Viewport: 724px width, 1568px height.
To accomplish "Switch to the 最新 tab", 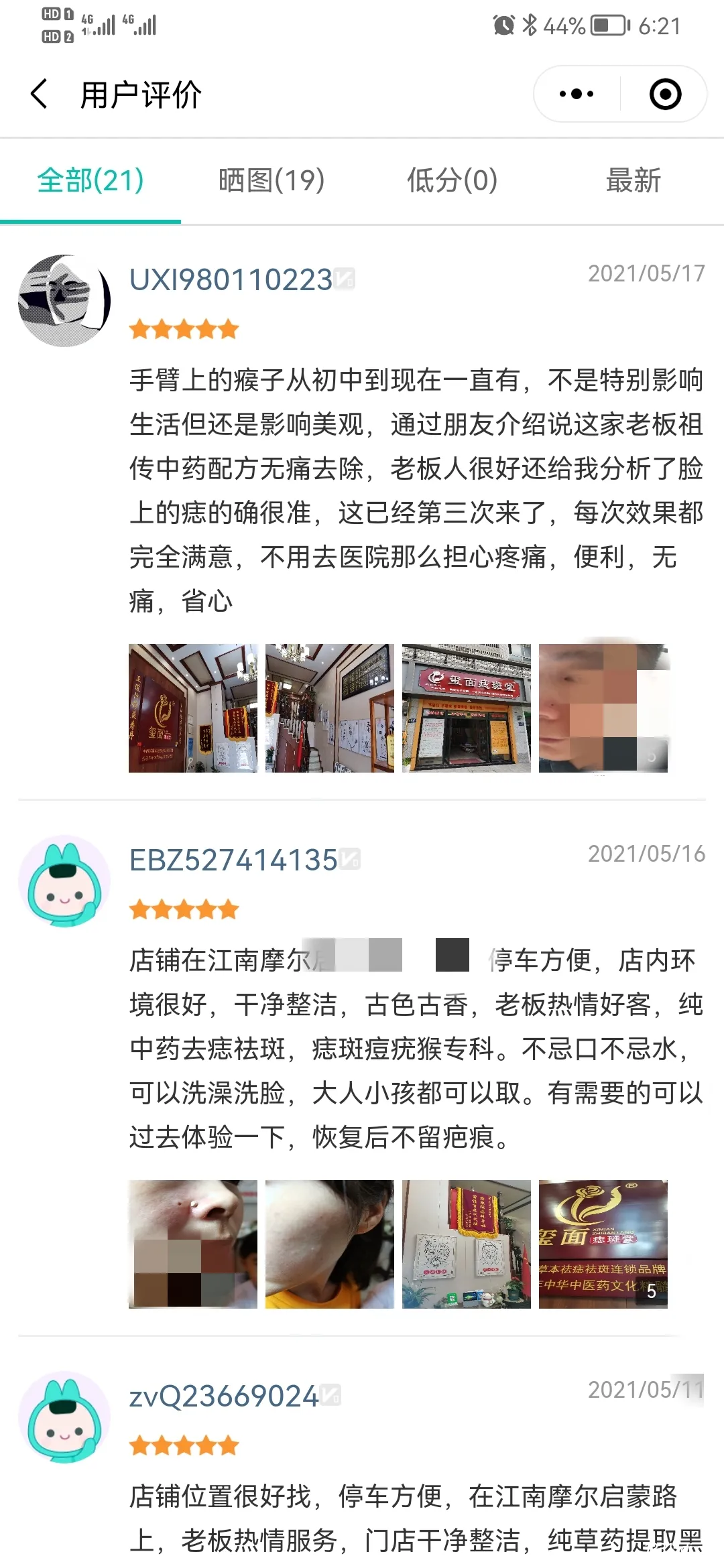I will [x=633, y=180].
